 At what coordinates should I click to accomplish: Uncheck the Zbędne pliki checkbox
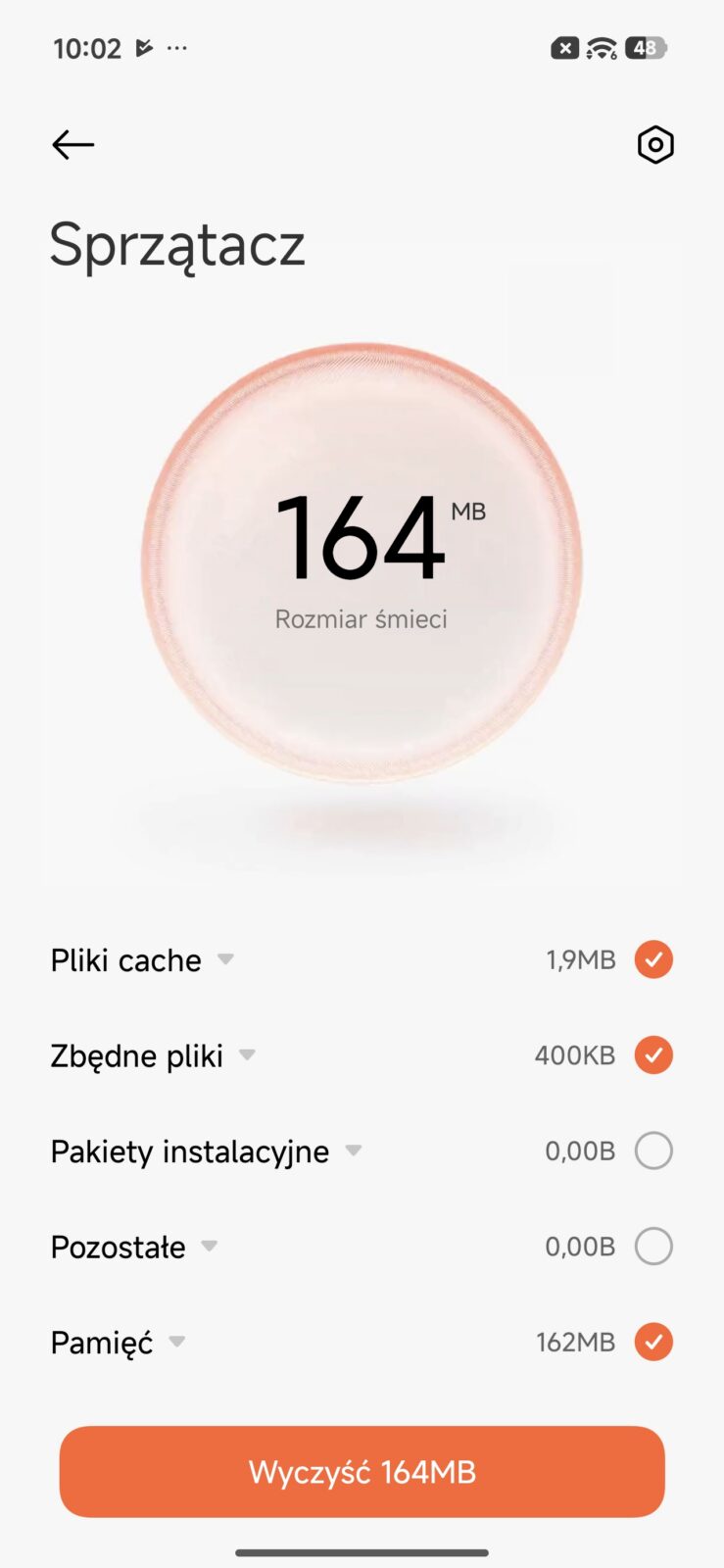tap(653, 1055)
